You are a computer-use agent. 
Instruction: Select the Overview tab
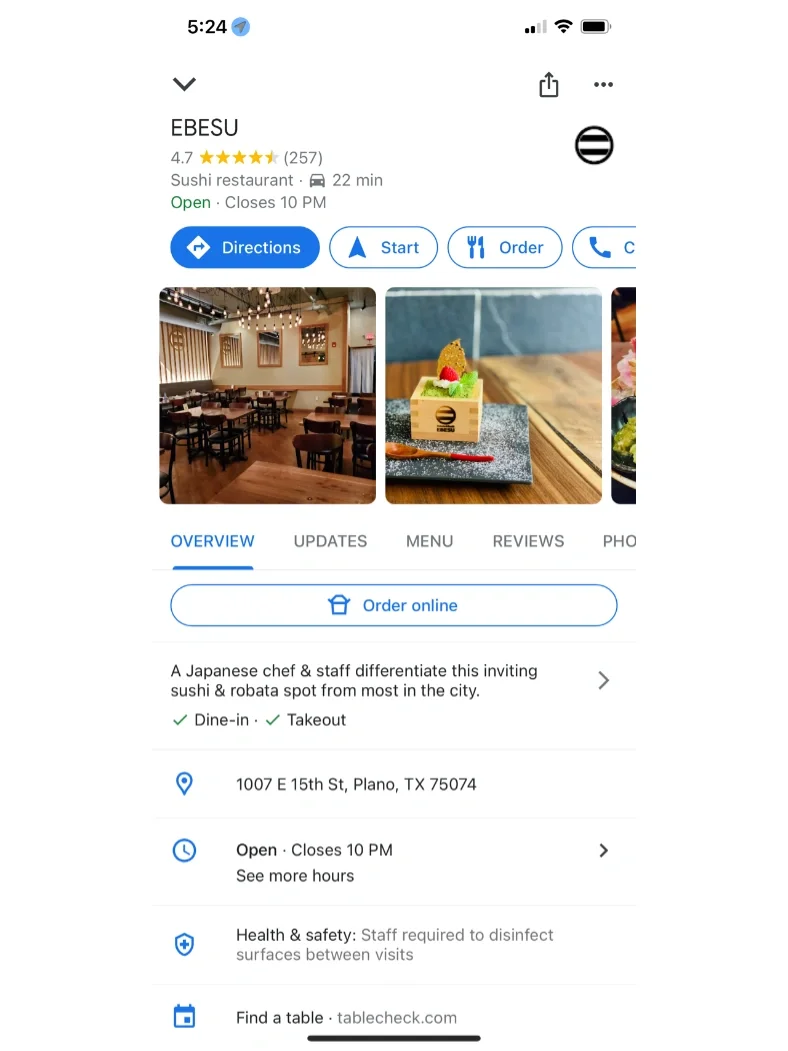(212, 541)
